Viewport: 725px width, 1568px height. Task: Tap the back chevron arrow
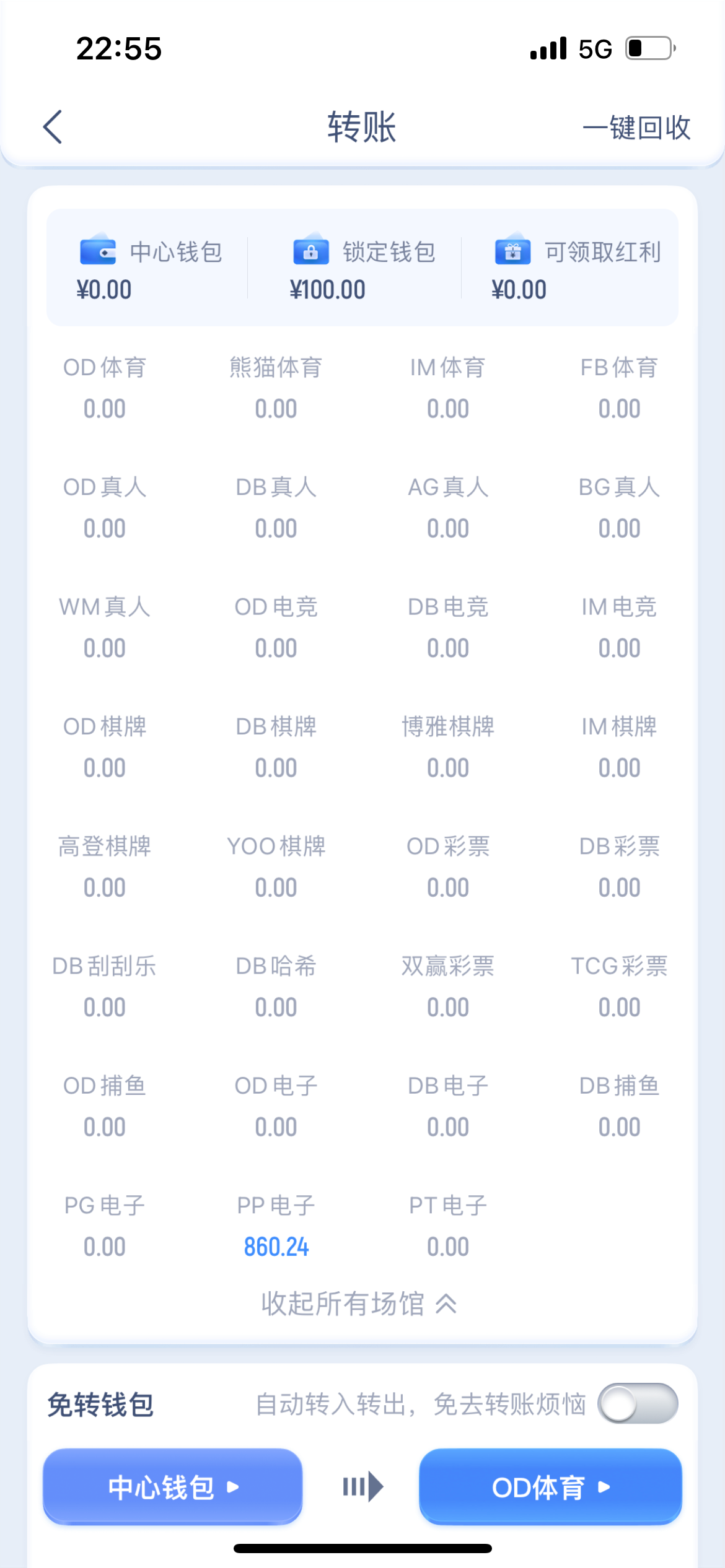tap(53, 127)
